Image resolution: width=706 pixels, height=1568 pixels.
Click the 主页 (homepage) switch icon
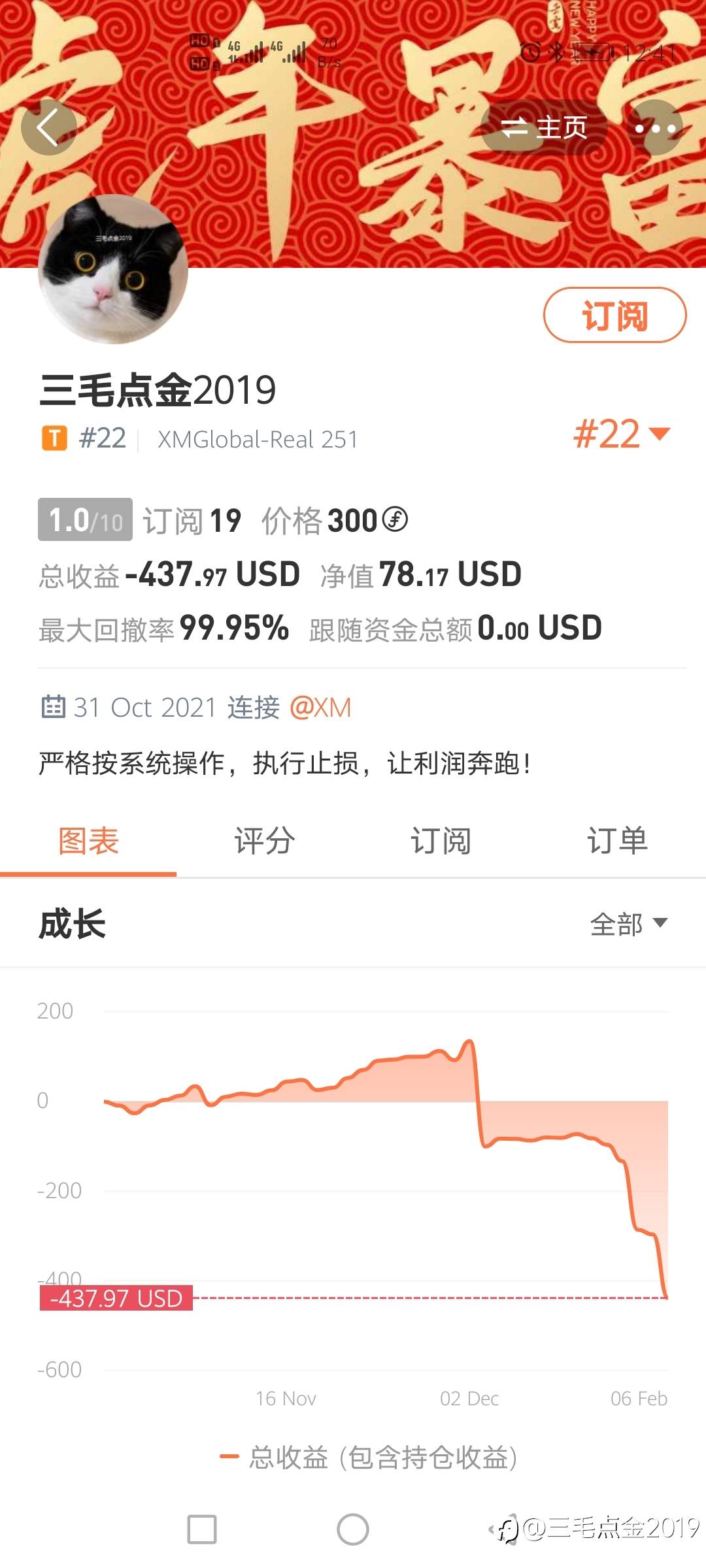pyautogui.click(x=516, y=127)
